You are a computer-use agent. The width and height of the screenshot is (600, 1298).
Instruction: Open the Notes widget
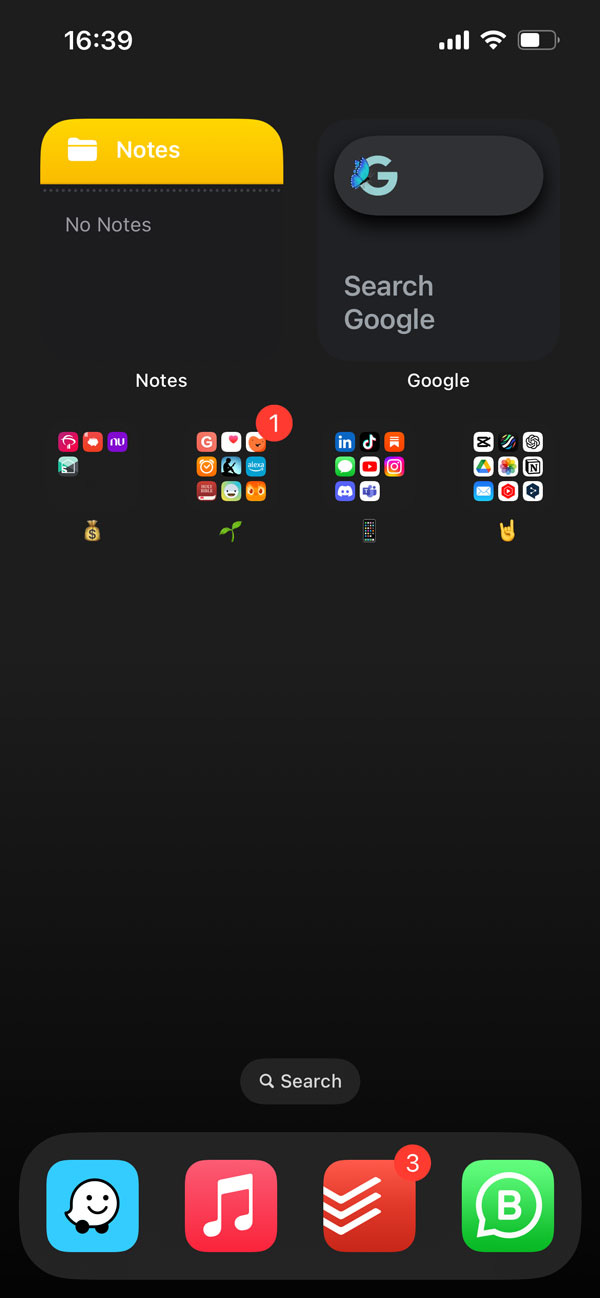click(x=161, y=240)
